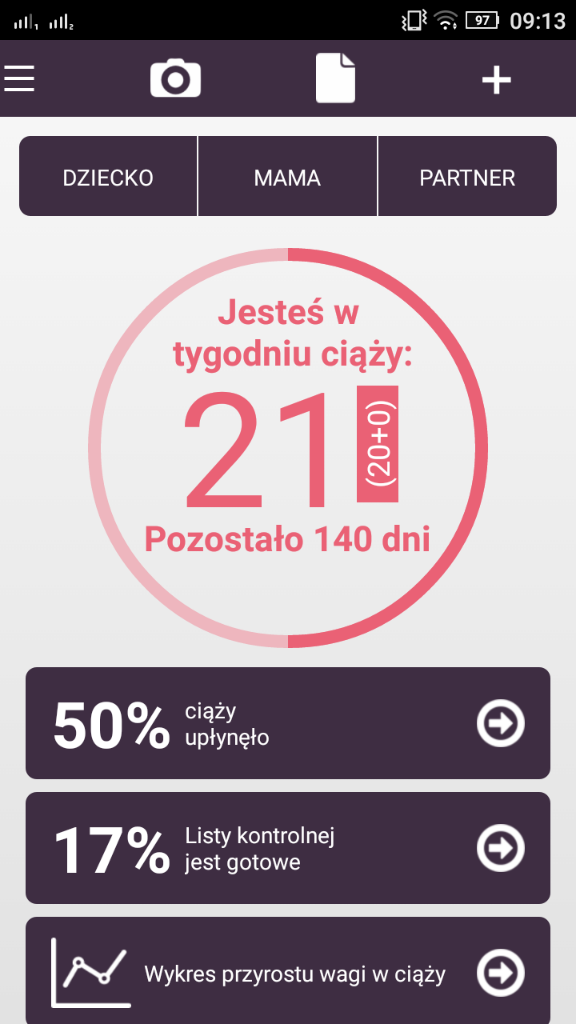This screenshot has width=576, height=1024.
Task: Open the camera icon in the toolbar
Action: coord(176,78)
